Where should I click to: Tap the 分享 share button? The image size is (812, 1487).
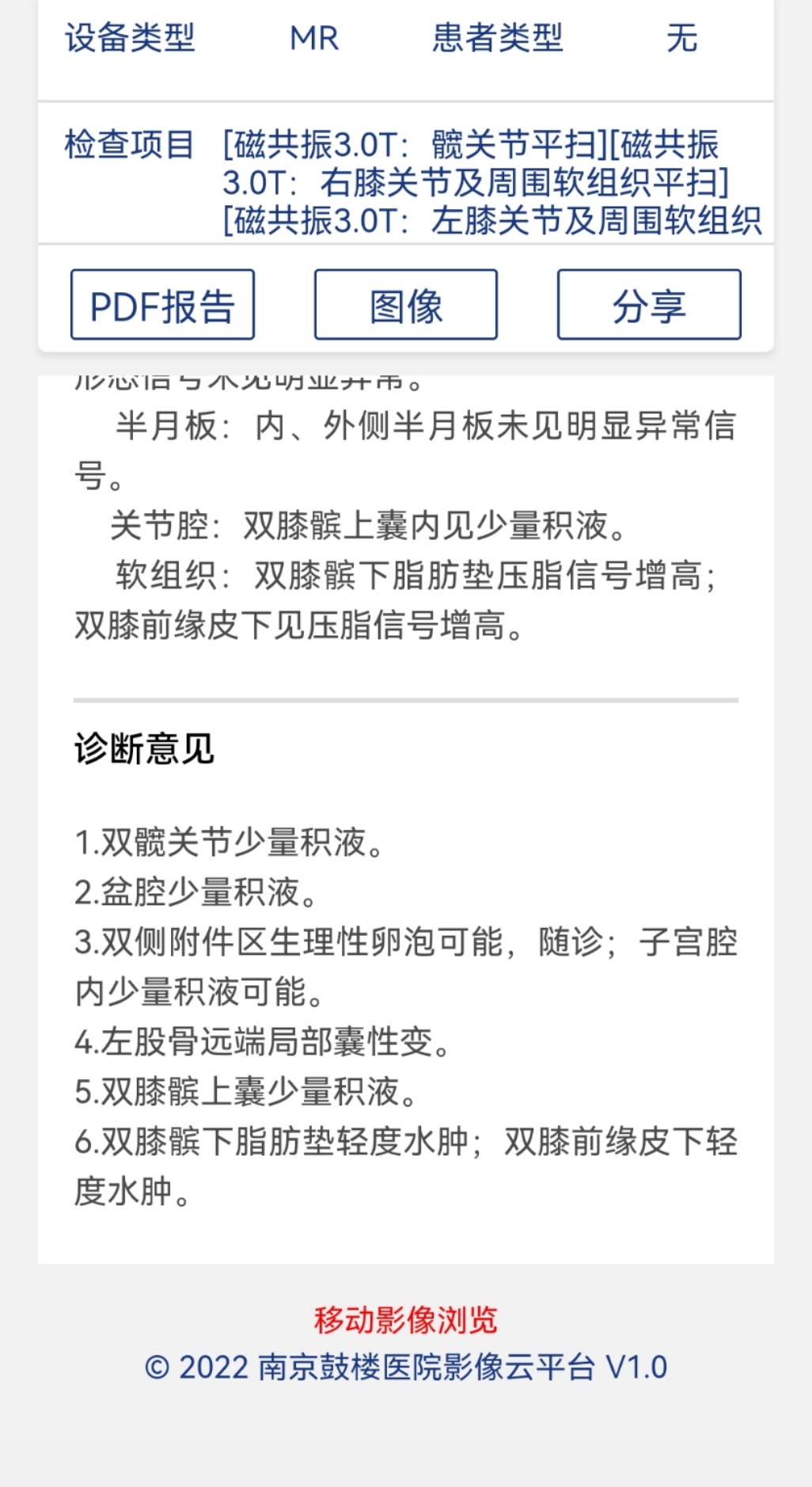click(649, 305)
